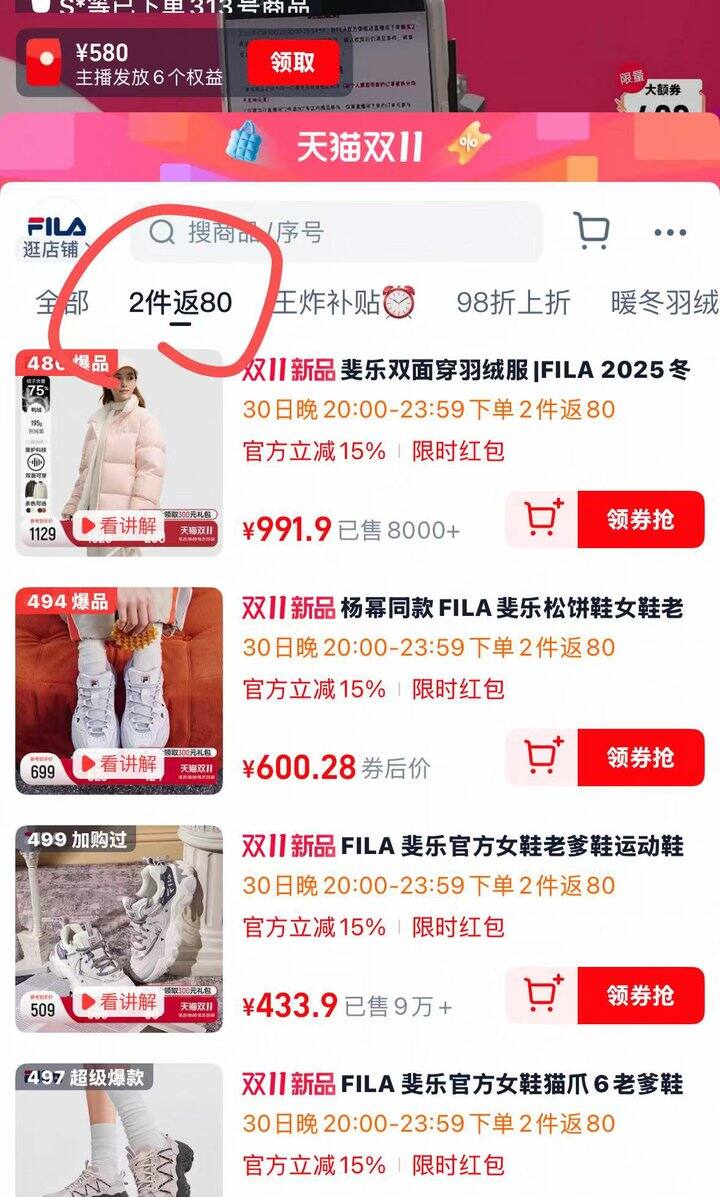This screenshot has width=720, height=1197.
Task: Switch to the 全部 tab
Action: pos(62,302)
